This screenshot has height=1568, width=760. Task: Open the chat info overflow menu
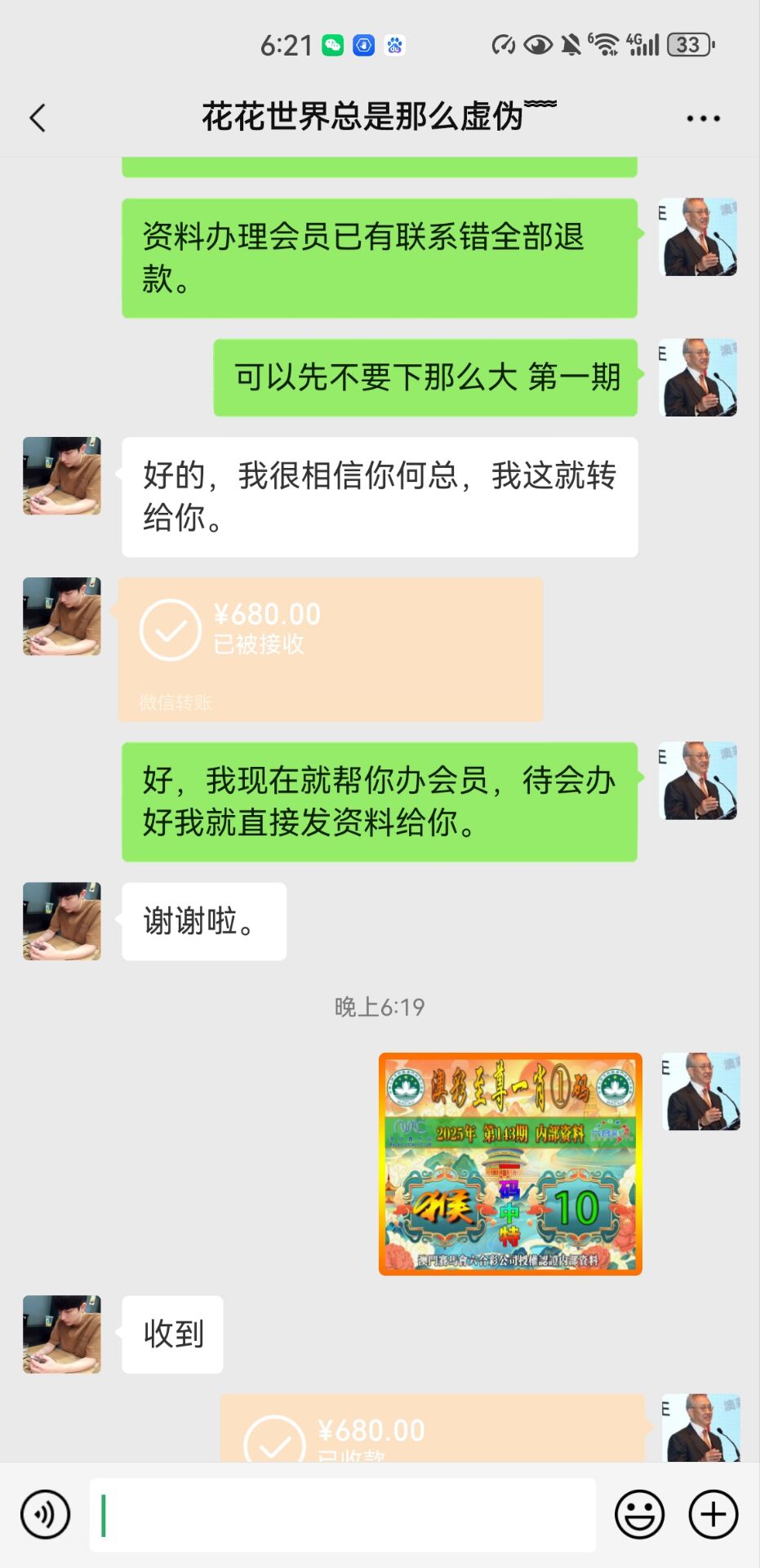[x=702, y=118]
